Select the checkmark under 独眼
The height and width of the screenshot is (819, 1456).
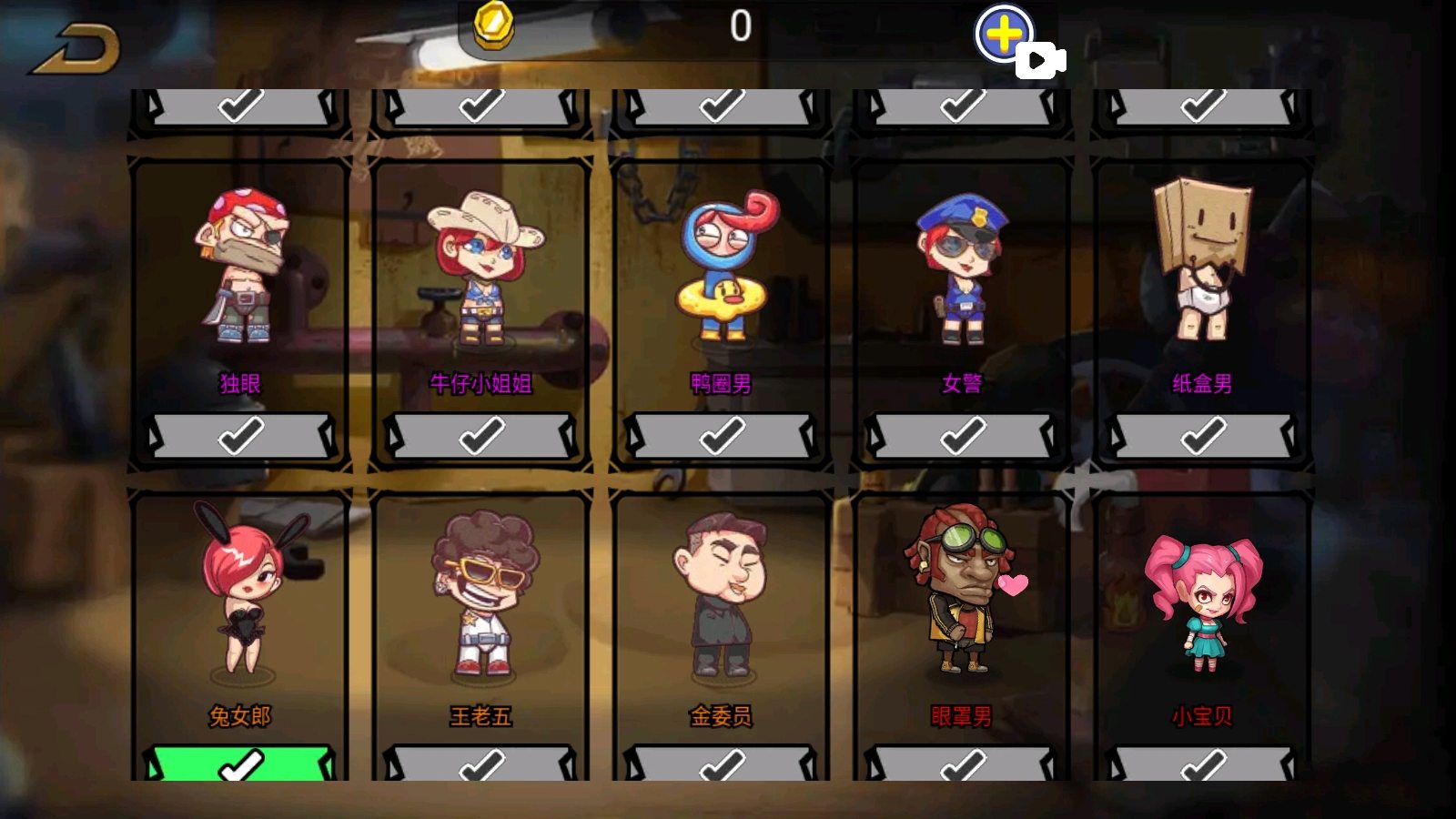[241, 437]
